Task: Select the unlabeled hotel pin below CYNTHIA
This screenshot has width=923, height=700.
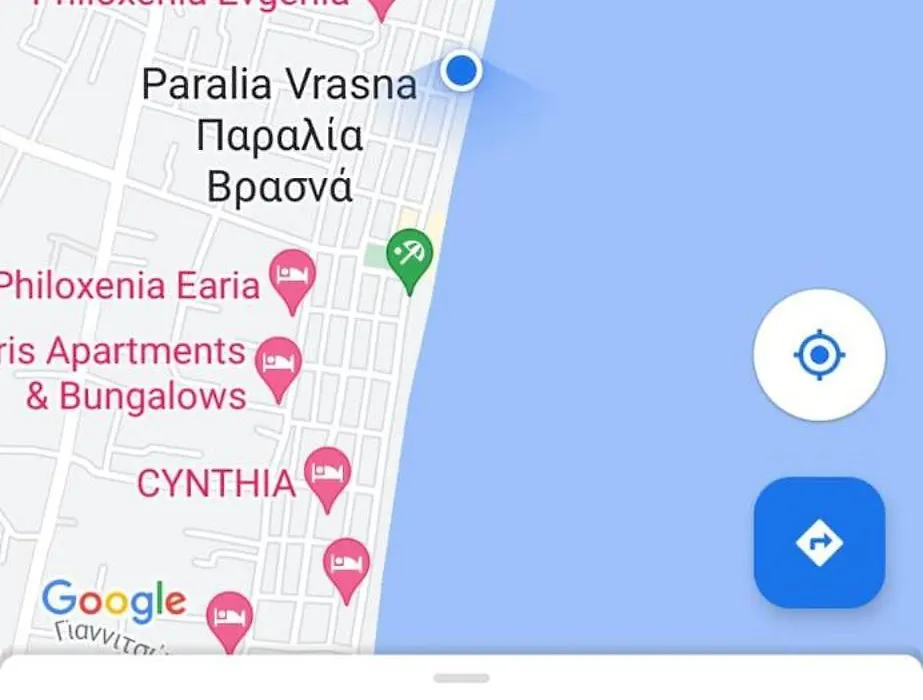Action: coord(347,564)
